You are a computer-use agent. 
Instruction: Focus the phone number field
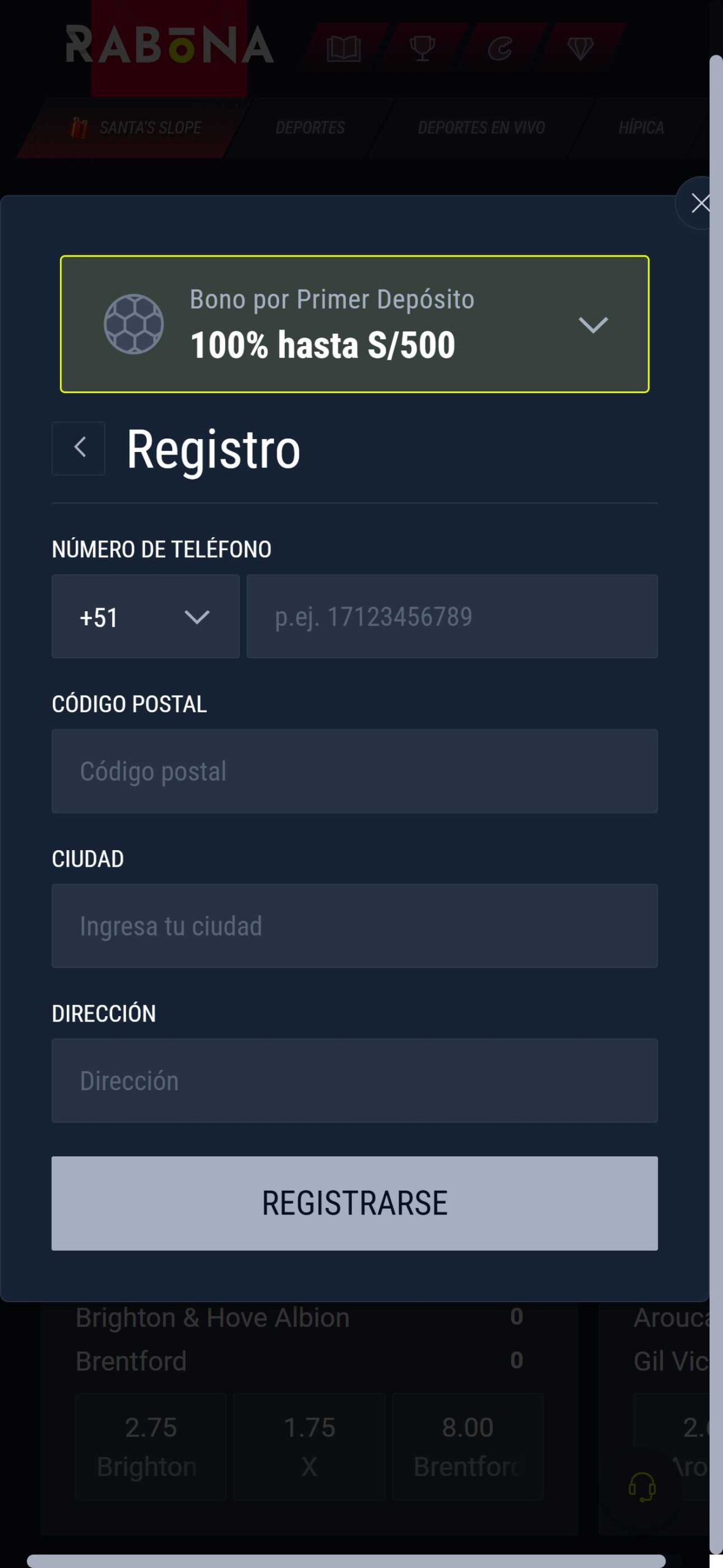[452, 616]
